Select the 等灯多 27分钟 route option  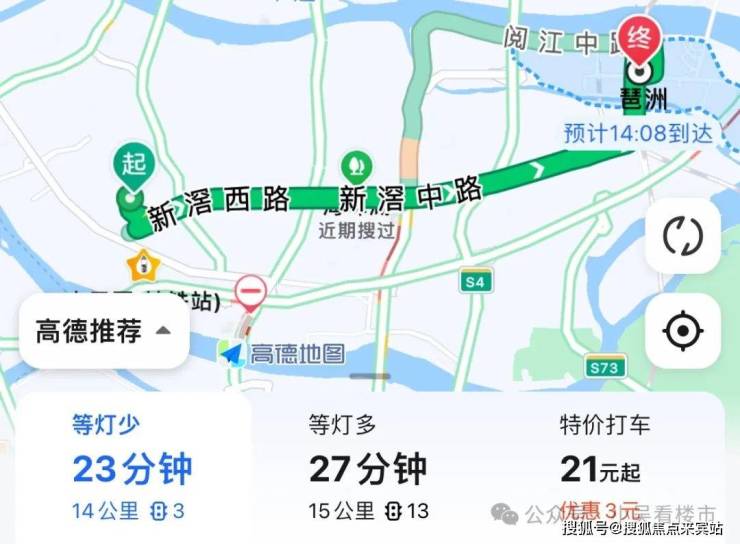point(368,468)
